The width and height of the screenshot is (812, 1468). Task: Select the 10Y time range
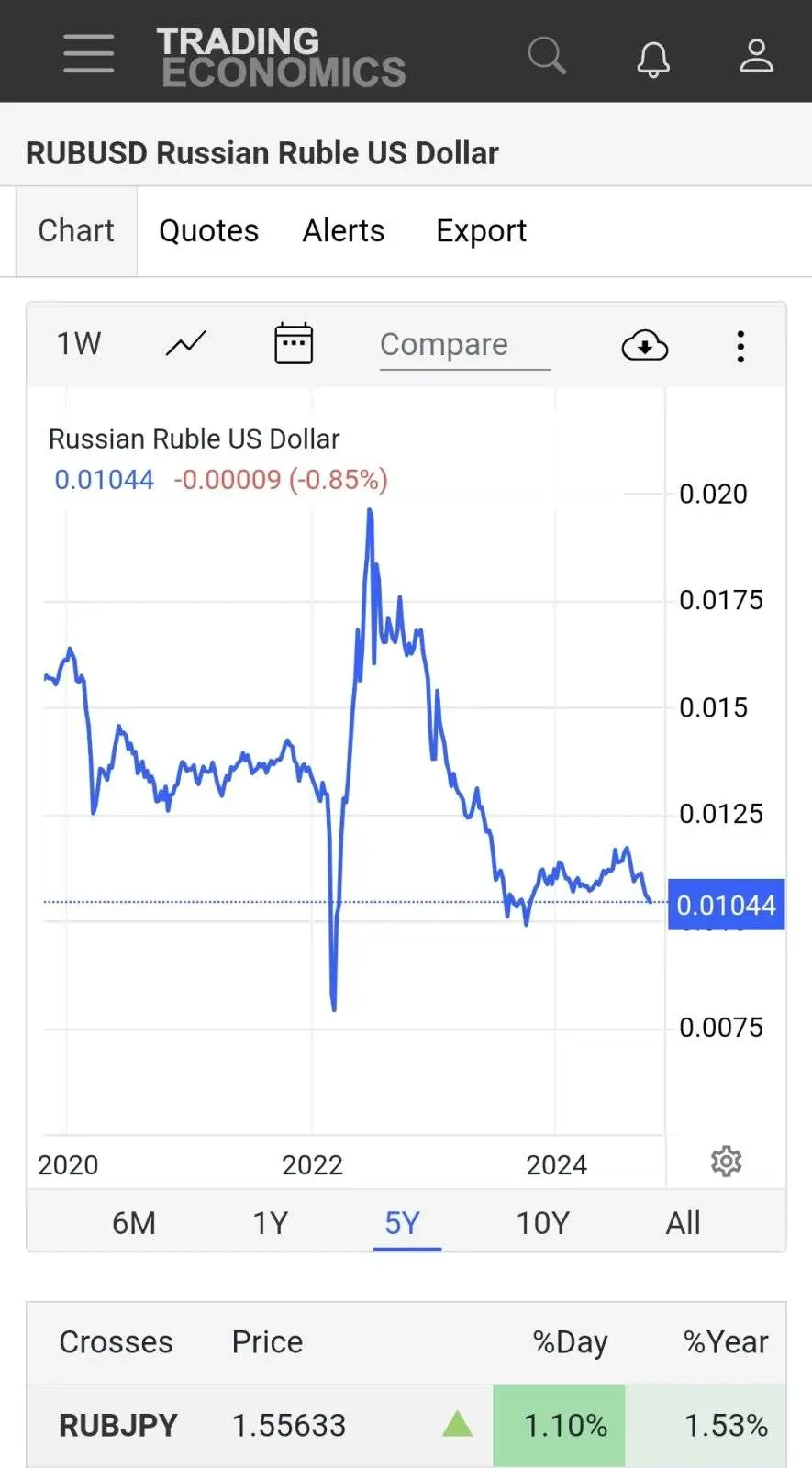pyautogui.click(x=542, y=1223)
